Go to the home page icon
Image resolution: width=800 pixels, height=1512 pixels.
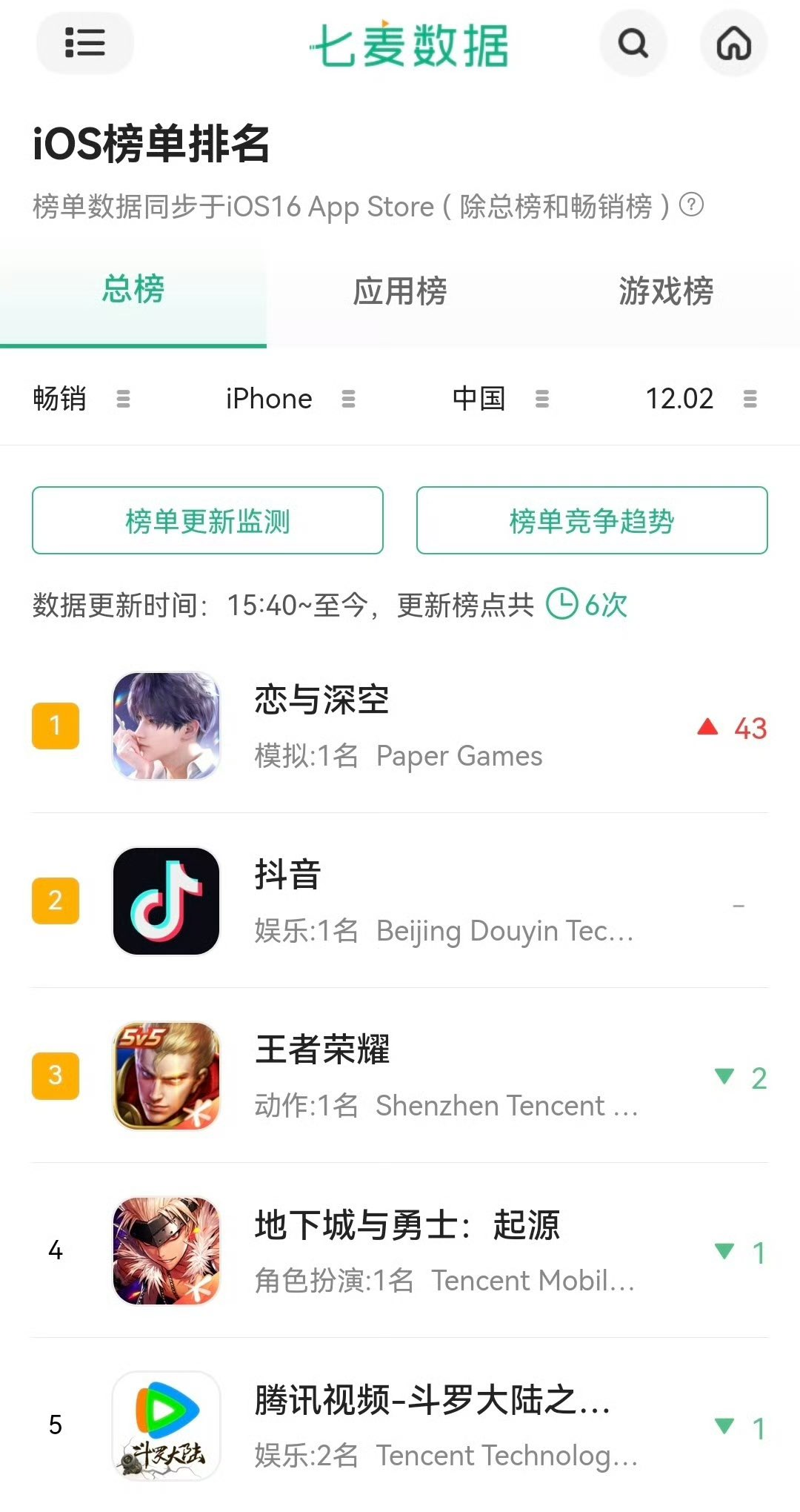[733, 43]
